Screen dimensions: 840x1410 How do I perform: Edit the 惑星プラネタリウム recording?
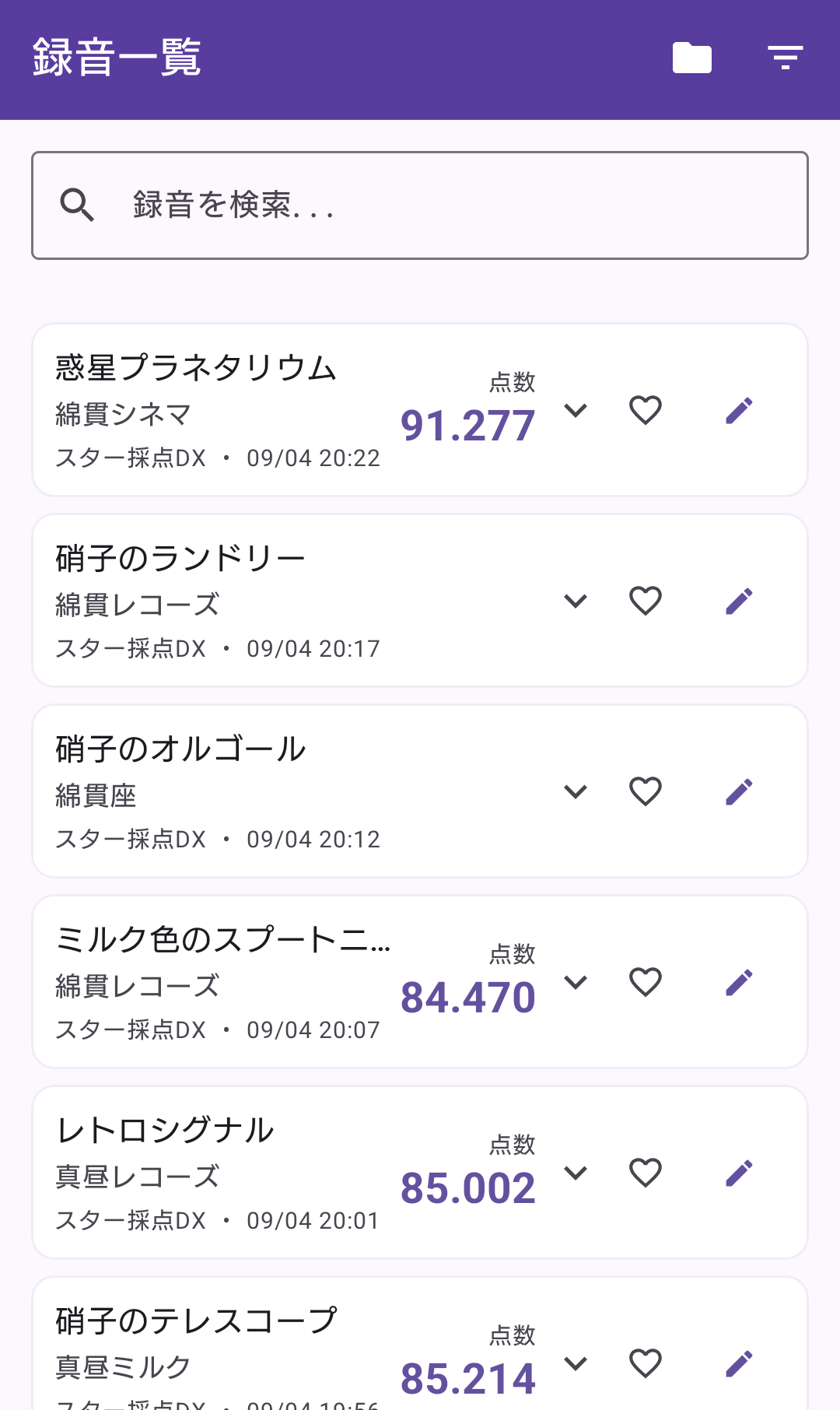[x=739, y=410]
